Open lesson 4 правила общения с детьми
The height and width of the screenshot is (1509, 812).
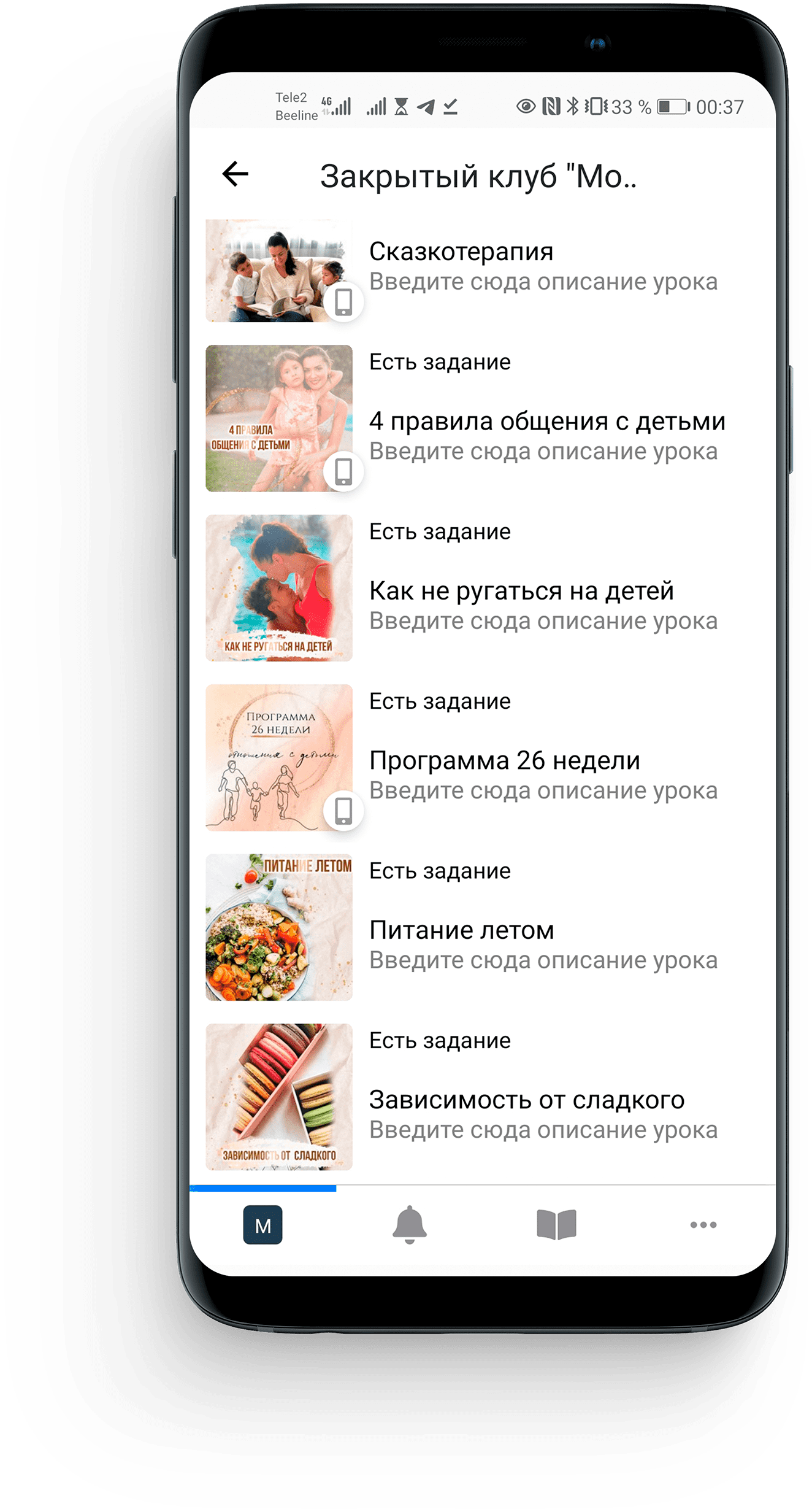546,422
